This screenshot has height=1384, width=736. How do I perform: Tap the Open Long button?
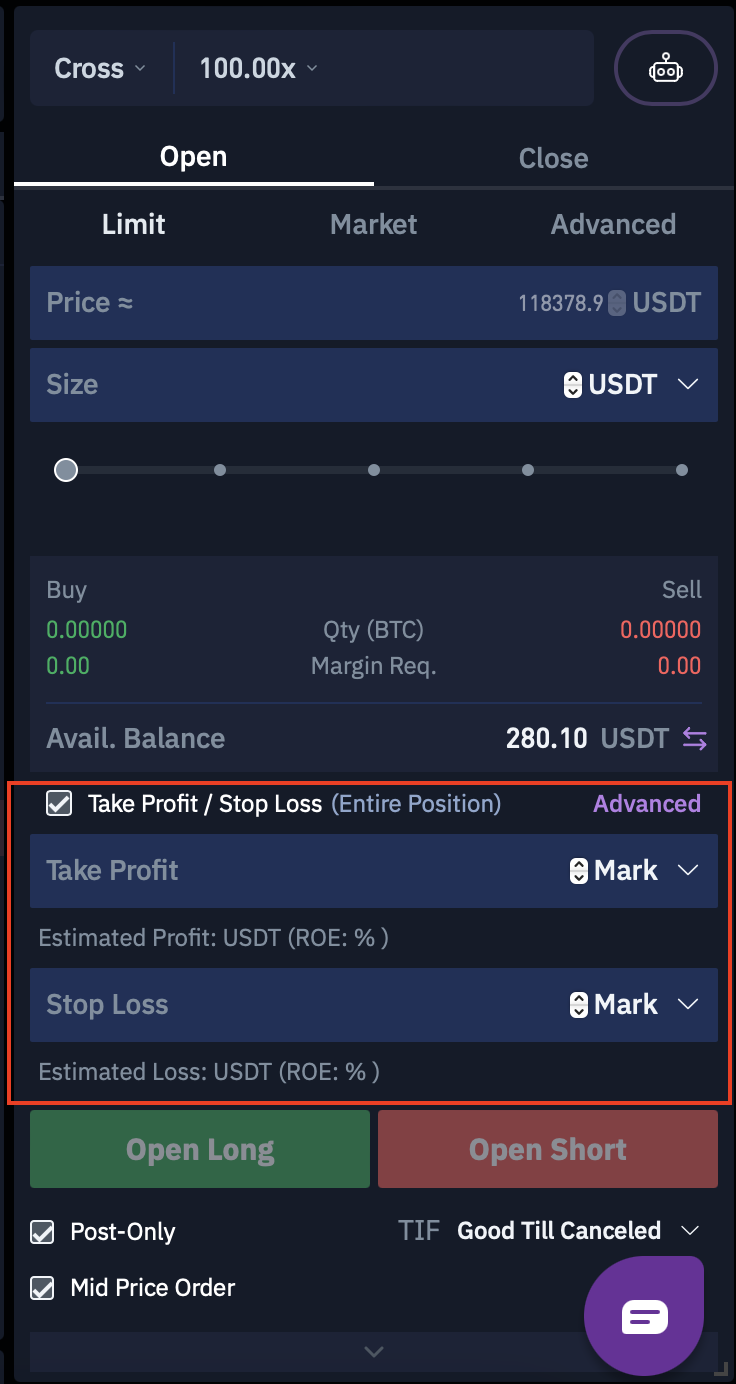click(200, 1149)
